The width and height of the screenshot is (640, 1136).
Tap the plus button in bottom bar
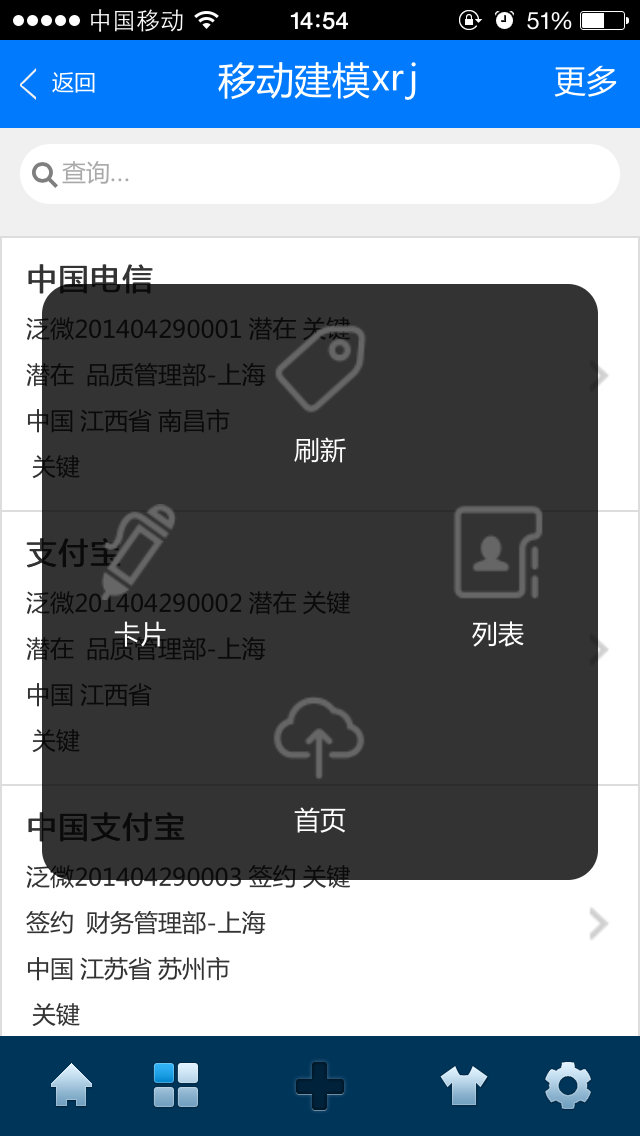point(320,1085)
